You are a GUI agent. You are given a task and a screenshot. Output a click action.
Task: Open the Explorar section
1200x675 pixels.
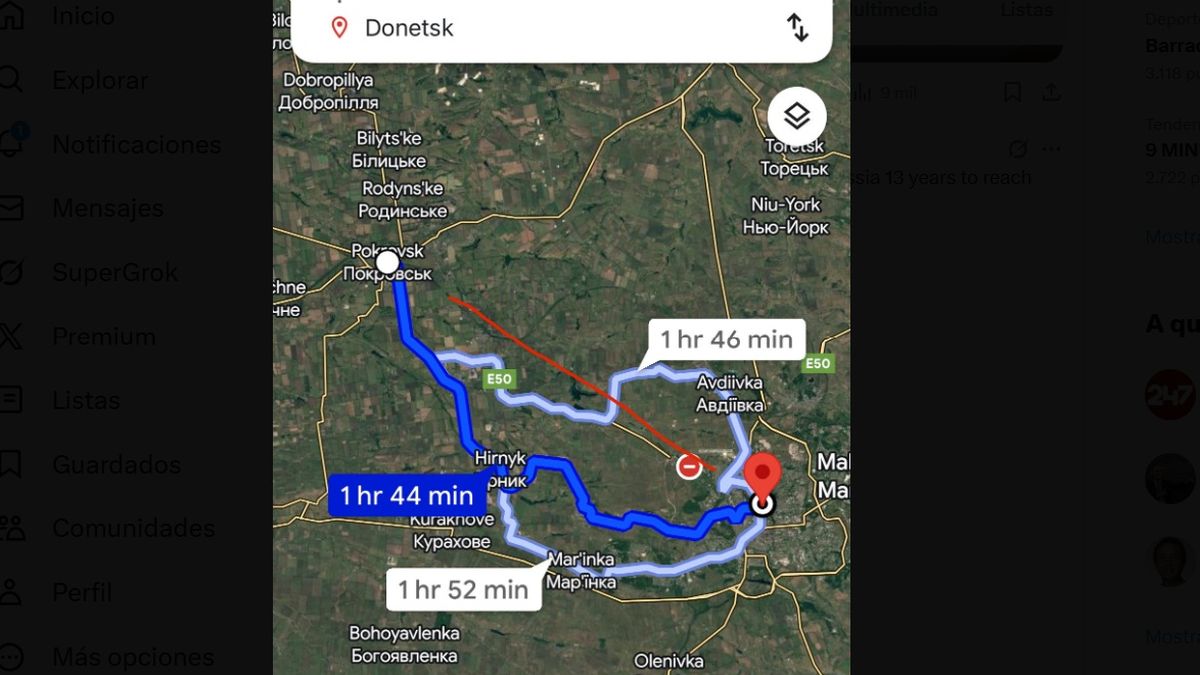[x=99, y=80]
